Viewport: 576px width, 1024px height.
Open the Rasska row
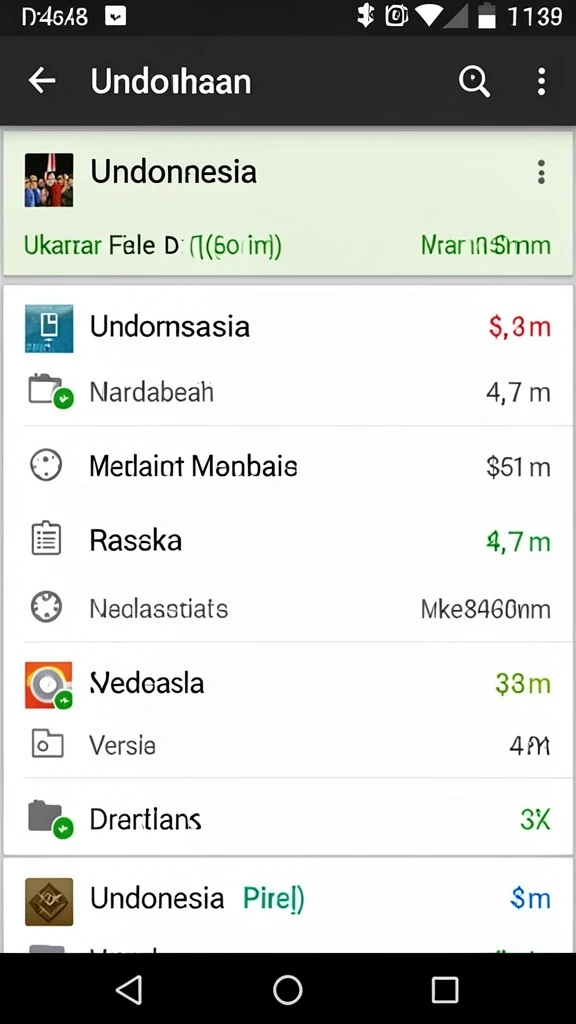point(288,541)
